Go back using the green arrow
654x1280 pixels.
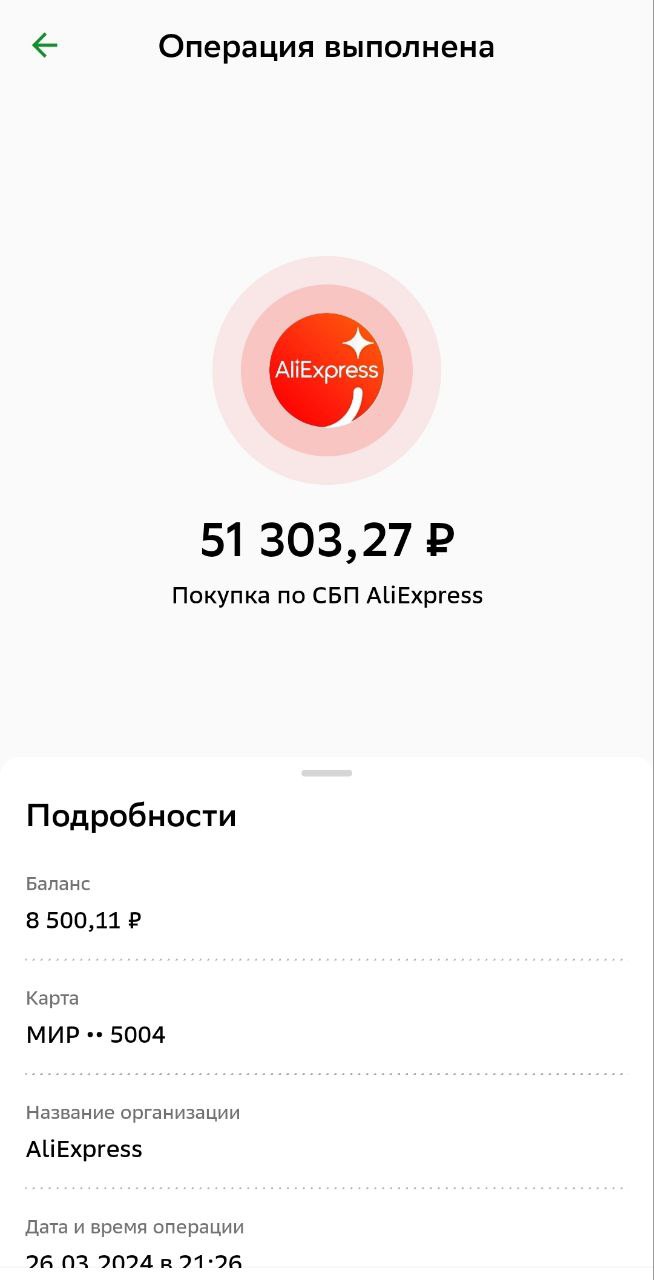point(45,45)
